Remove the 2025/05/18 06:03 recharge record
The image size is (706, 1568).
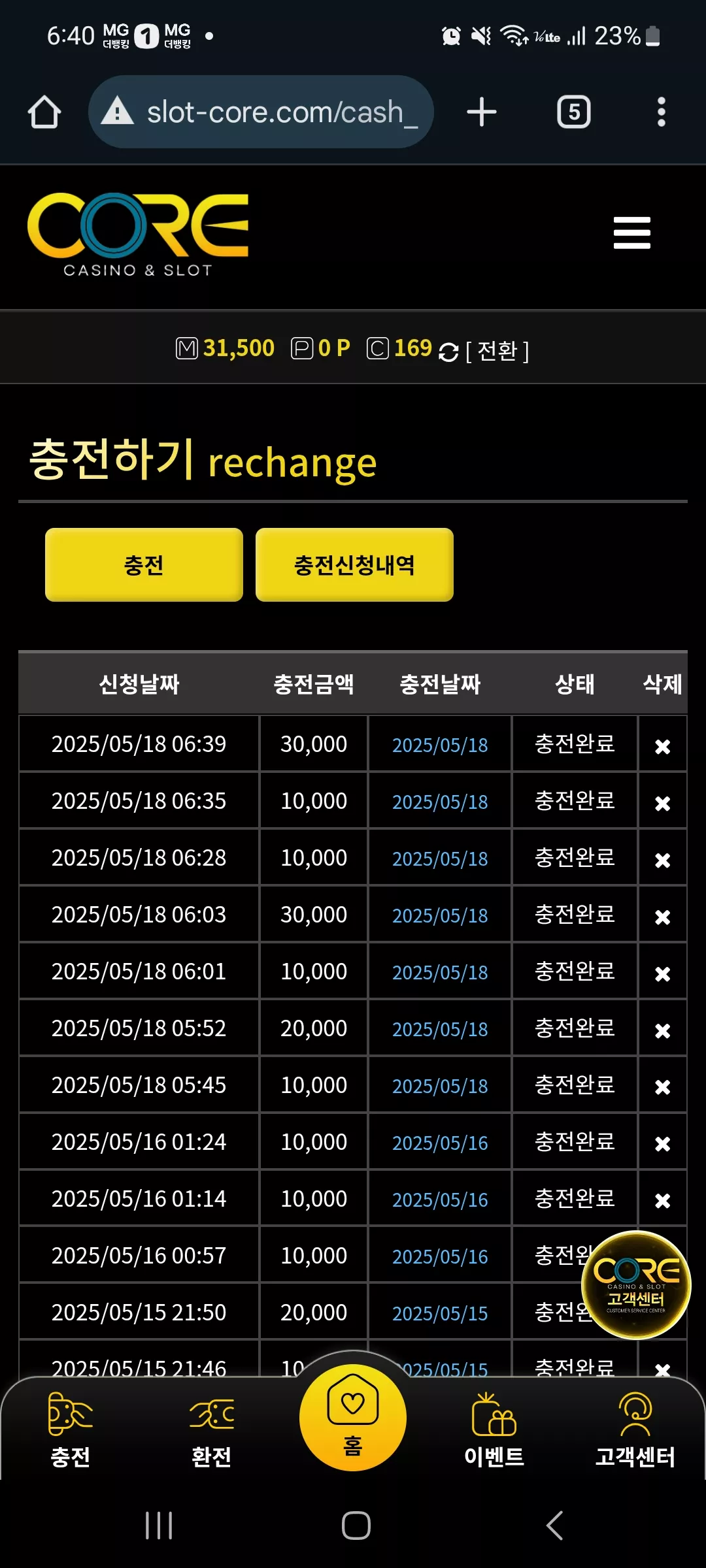click(x=663, y=917)
